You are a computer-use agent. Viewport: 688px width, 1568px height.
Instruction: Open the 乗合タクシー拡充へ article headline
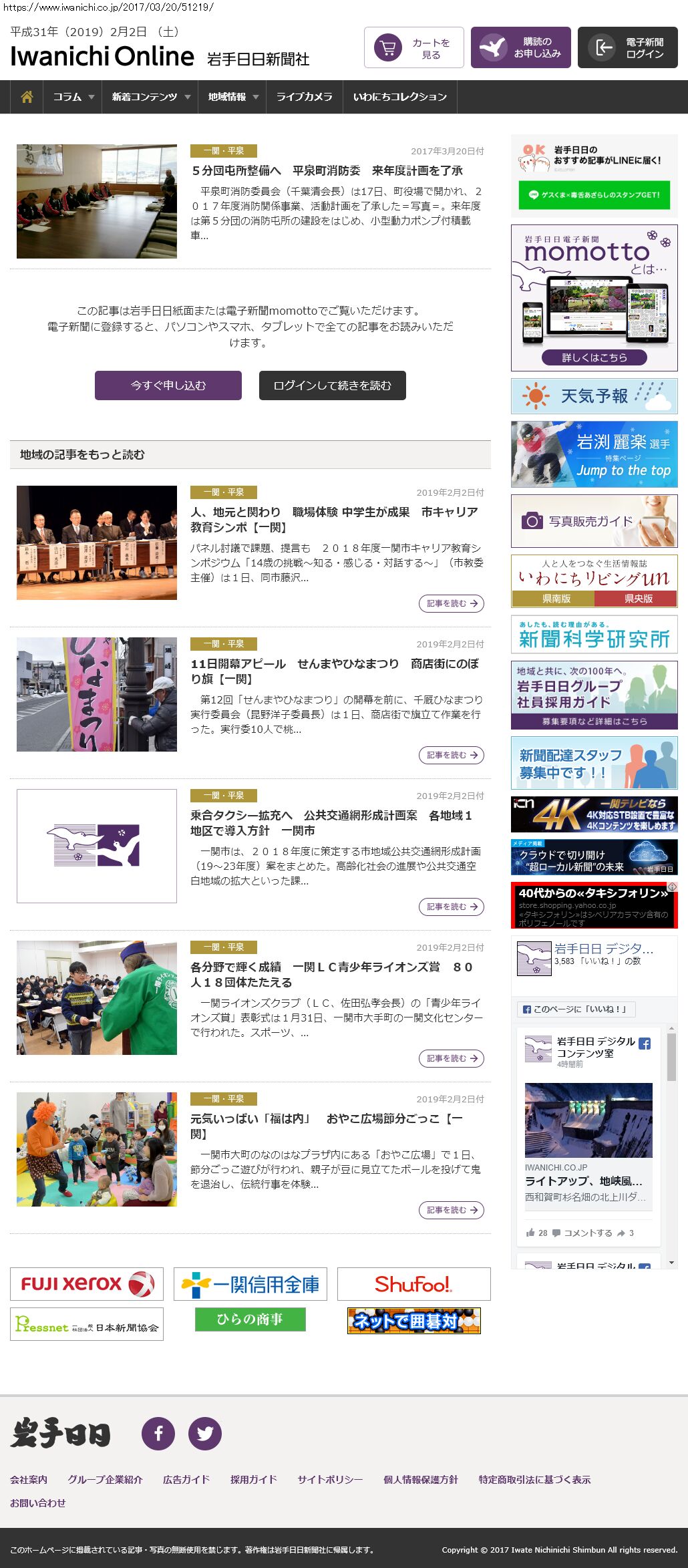(331, 822)
